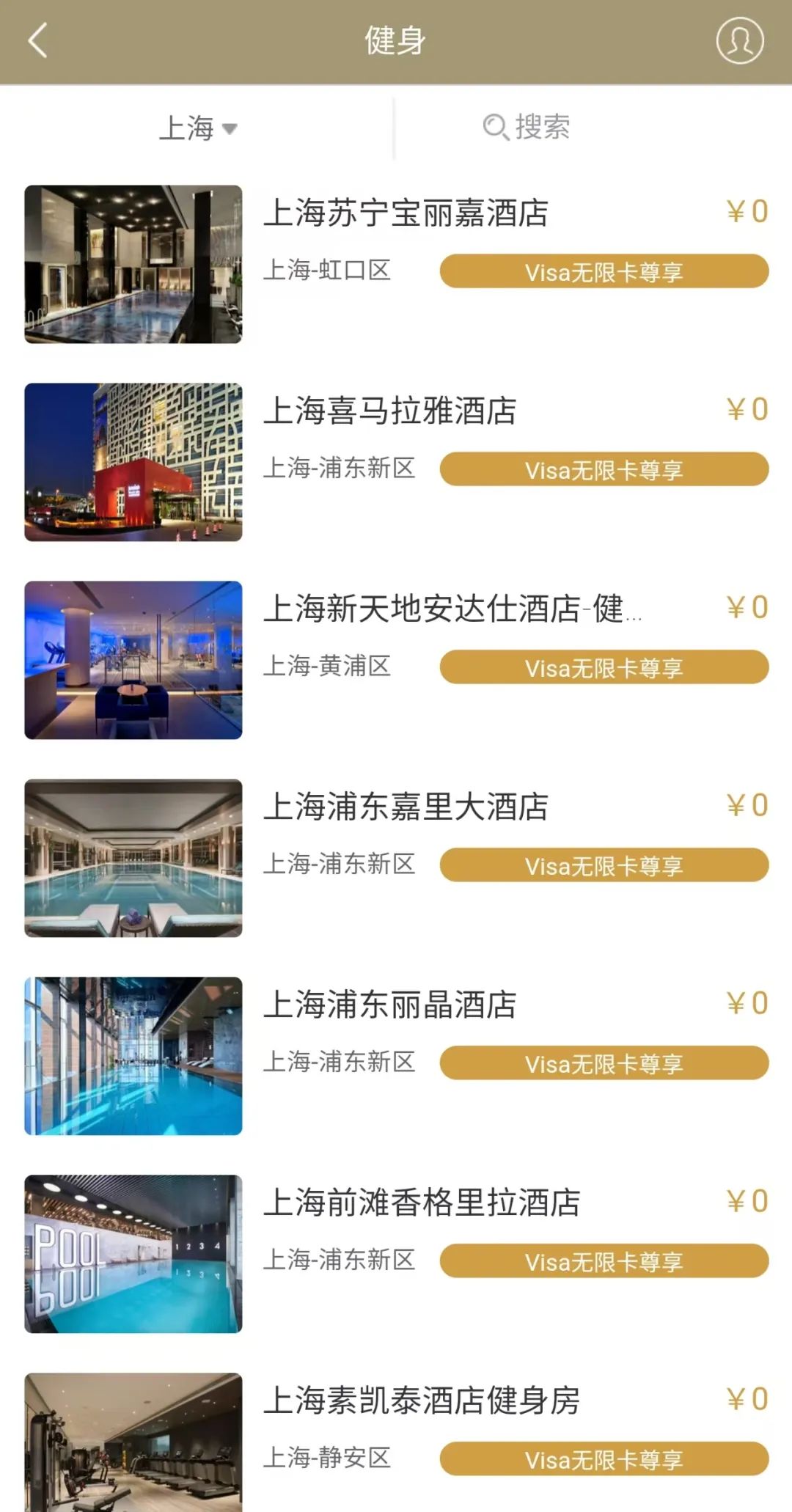Tap Visa无限卡尊享 for 上海苏宁宝丽嘉酒店
Screen dimensions: 792x1512
(604, 271)
